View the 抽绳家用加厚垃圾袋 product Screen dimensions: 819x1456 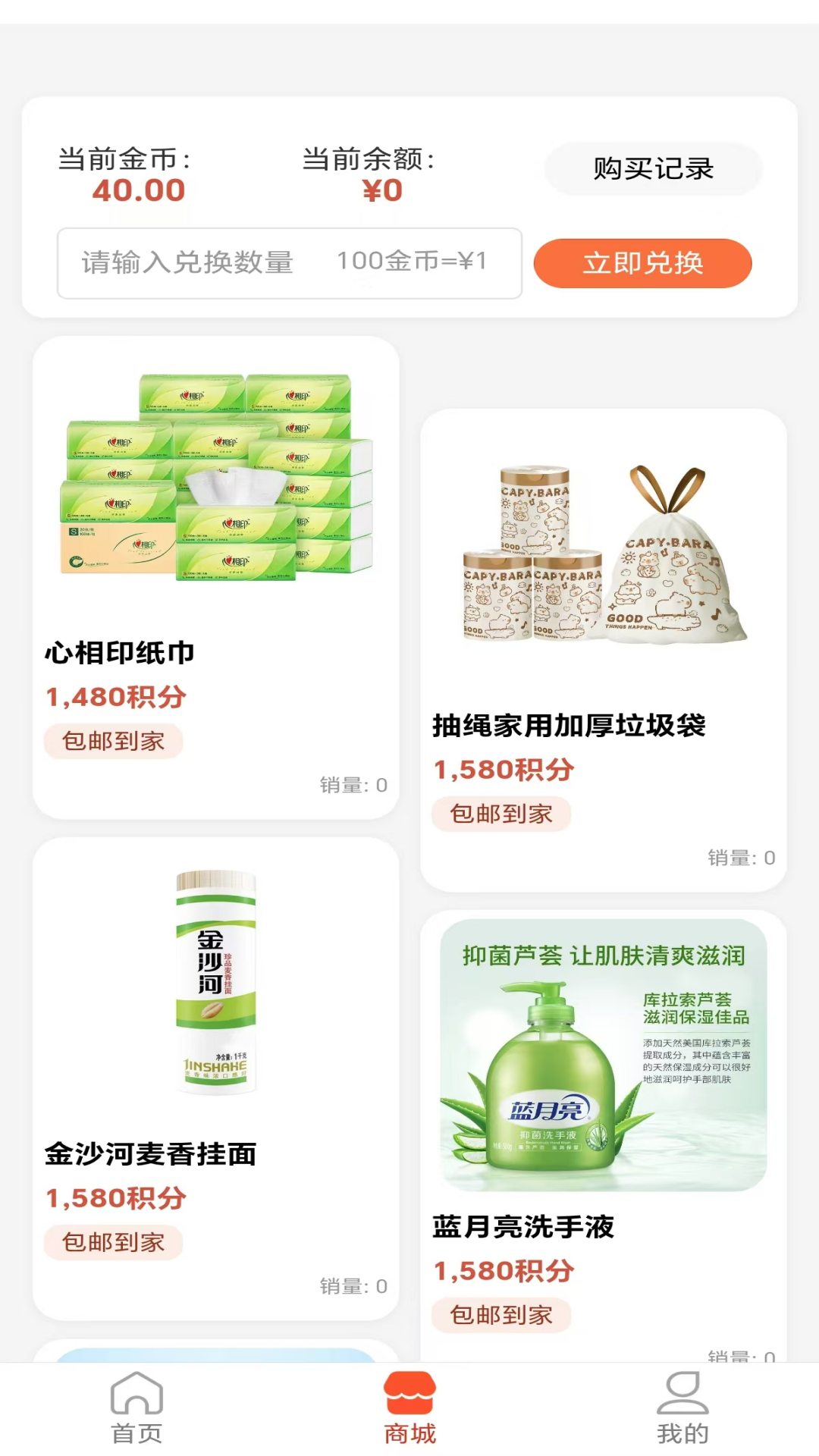[x=603, y=649]
